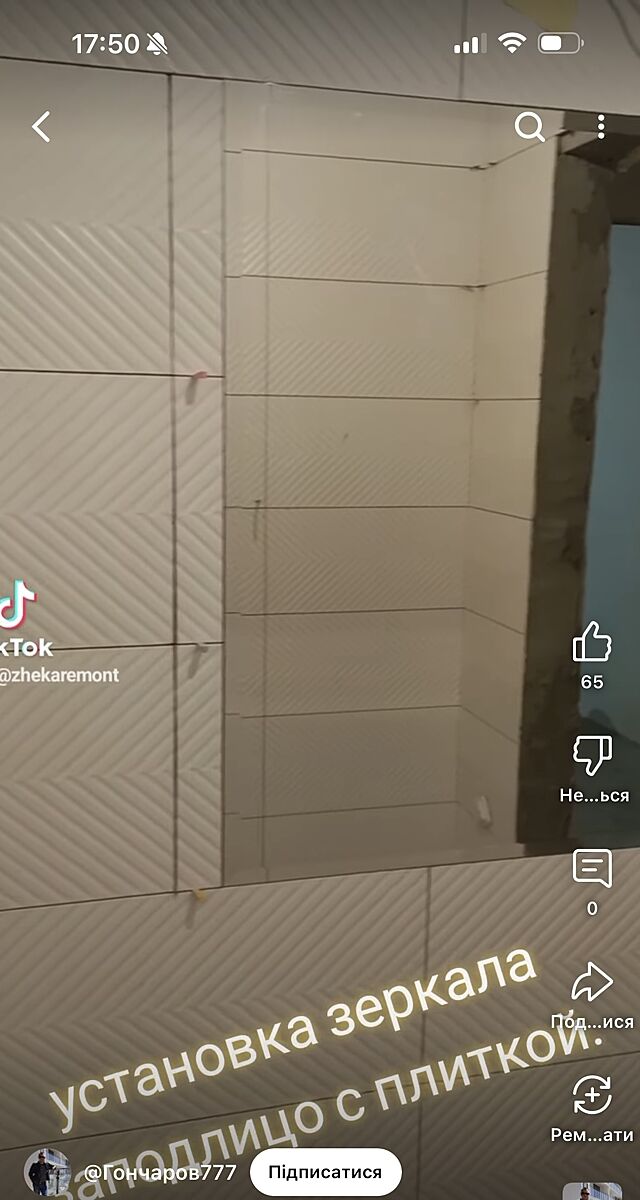
Task: Go back using the arrow icon
Action: click(41, 127)
